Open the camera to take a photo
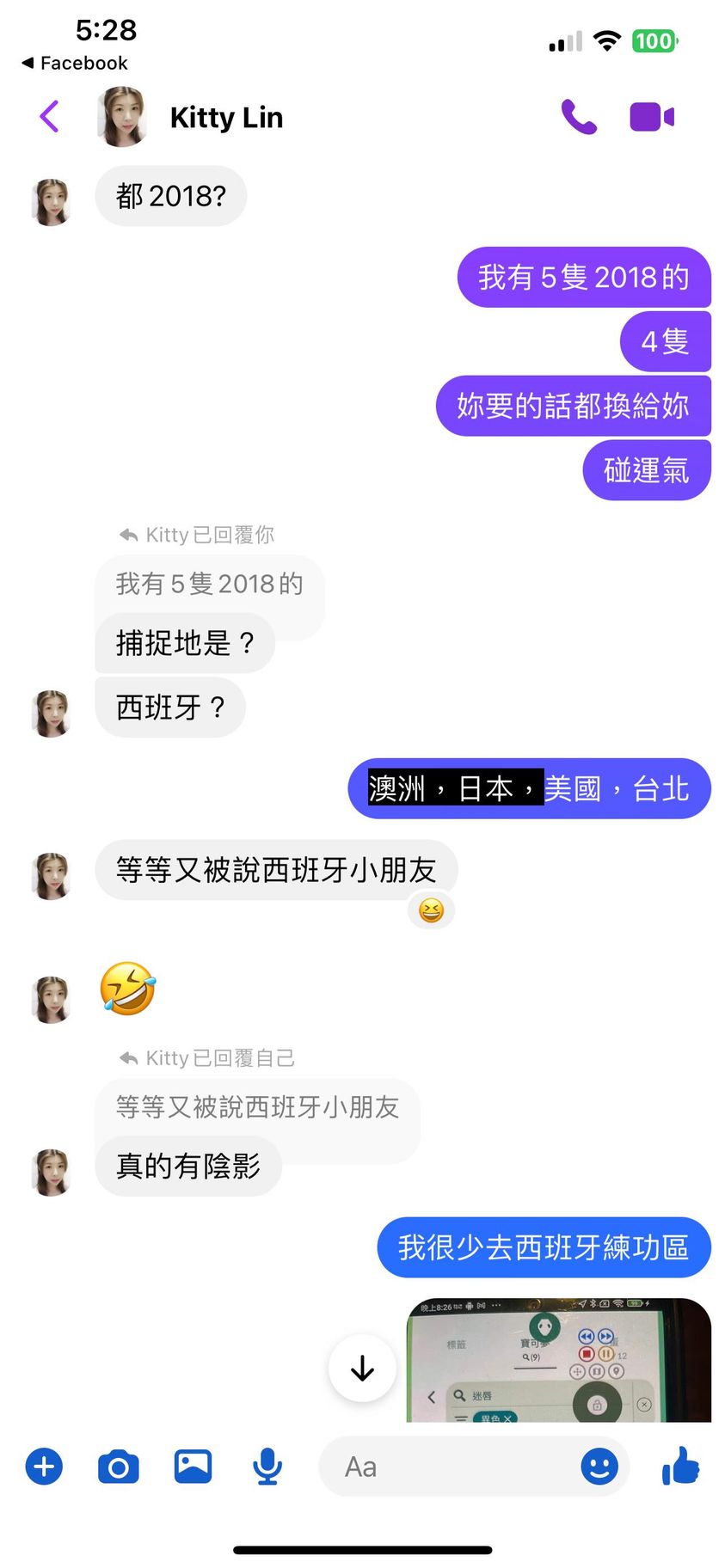The height and width of the screenshot is (1568, 725). (119, 1466)
